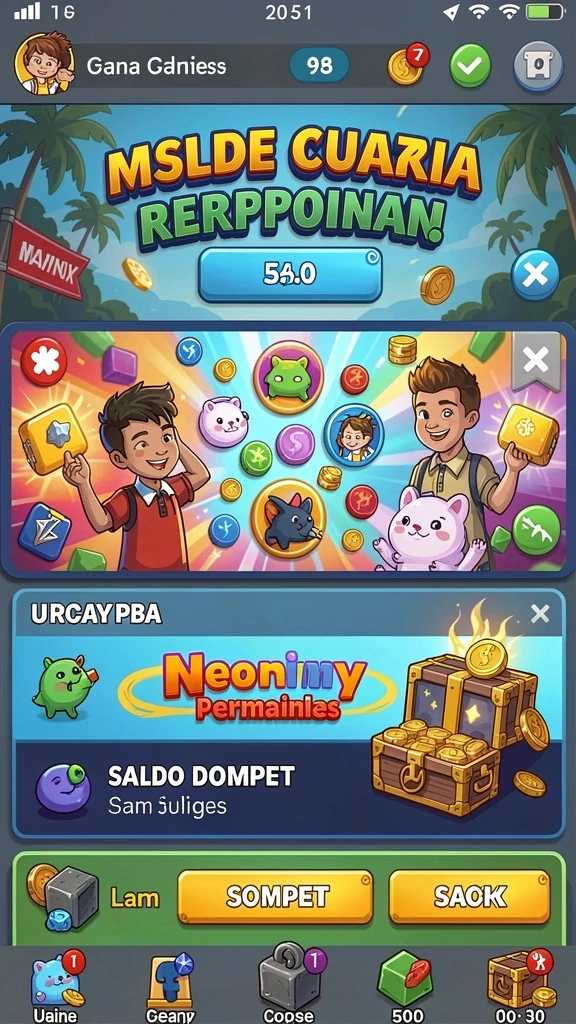Viewport: 576px width, 1024px height.
Task: Close the URCAYPBA card
Action: coord(540,613)
